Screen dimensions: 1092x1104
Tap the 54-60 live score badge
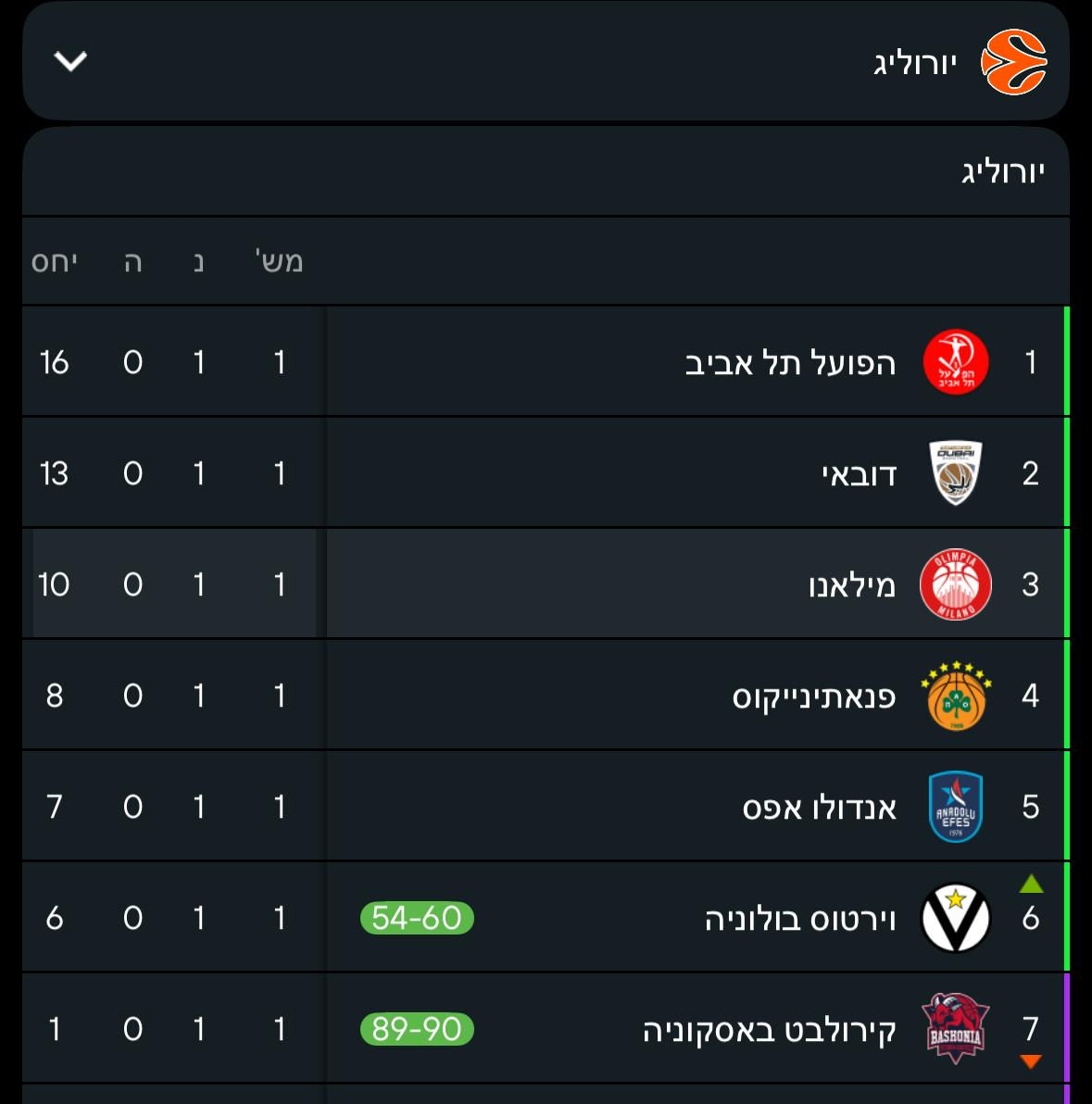pos(417,918)
